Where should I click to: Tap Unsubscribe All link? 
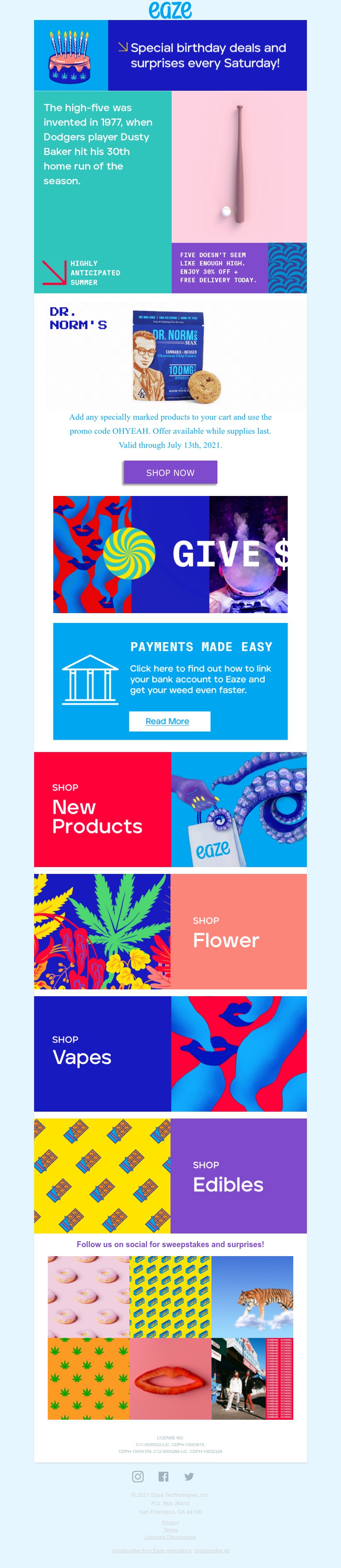click(x=212, y=1551)
